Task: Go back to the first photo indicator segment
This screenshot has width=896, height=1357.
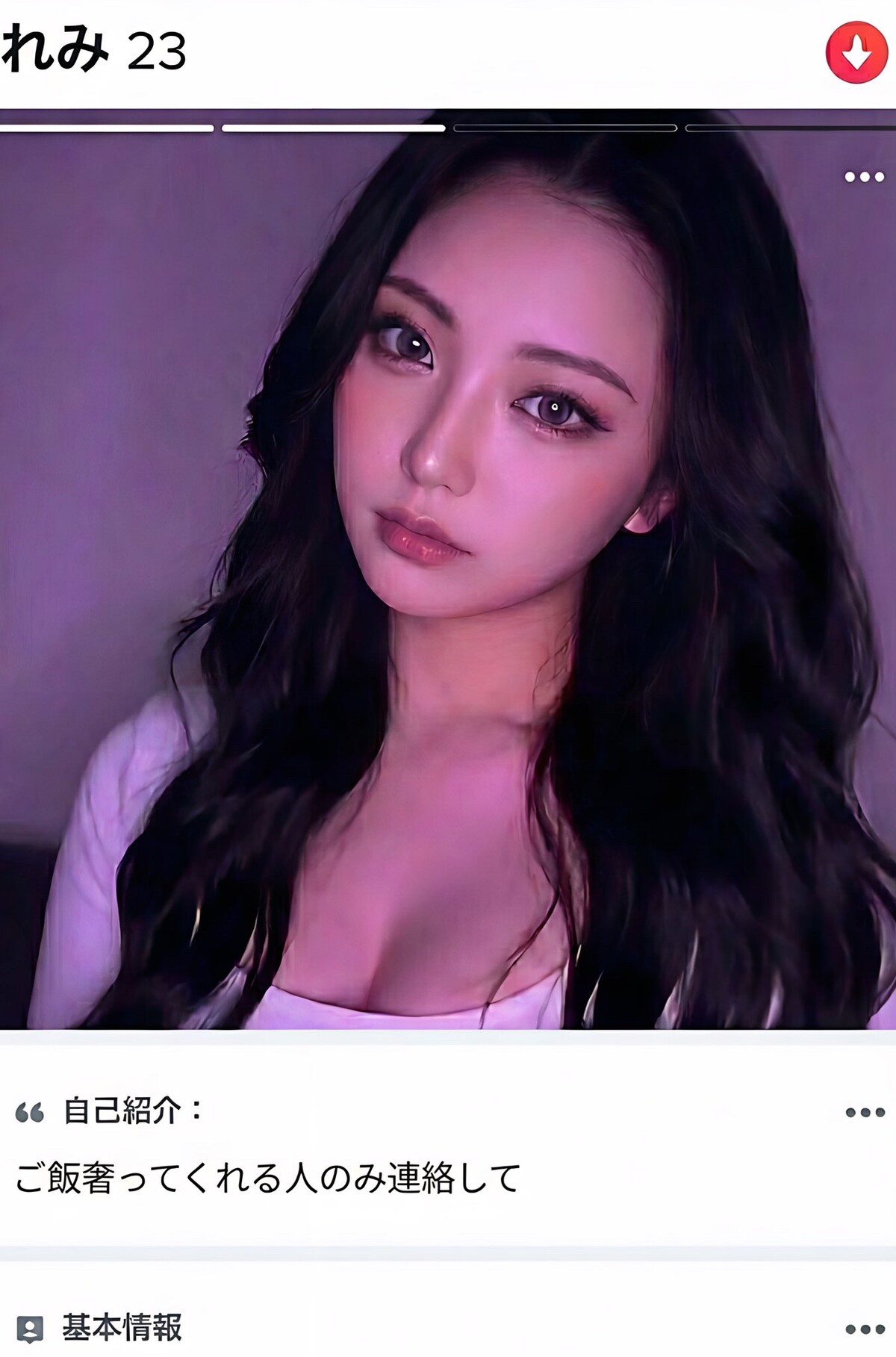Action: [x=107, y=128]
